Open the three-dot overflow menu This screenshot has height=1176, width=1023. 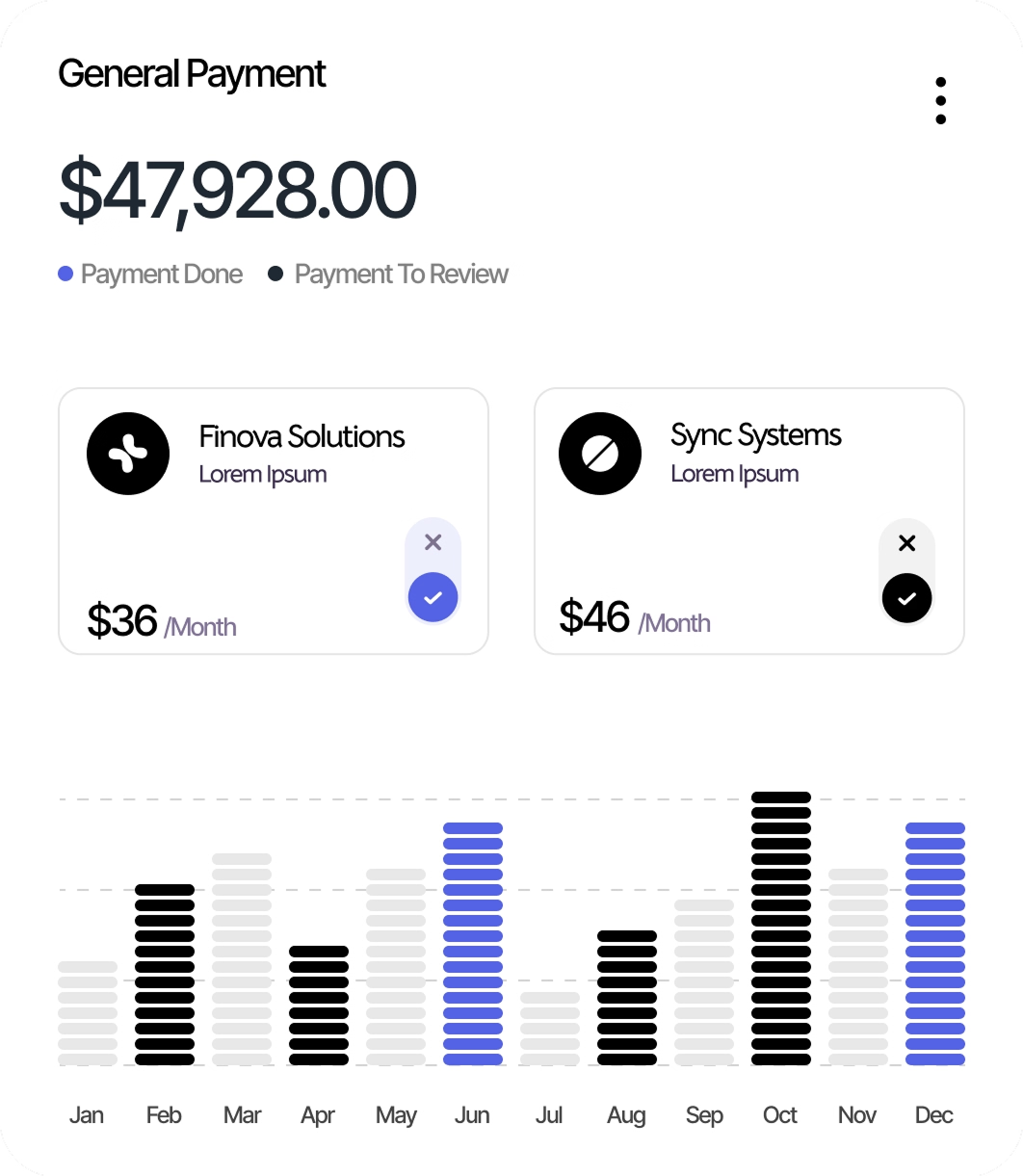click(x=940, y=100)
